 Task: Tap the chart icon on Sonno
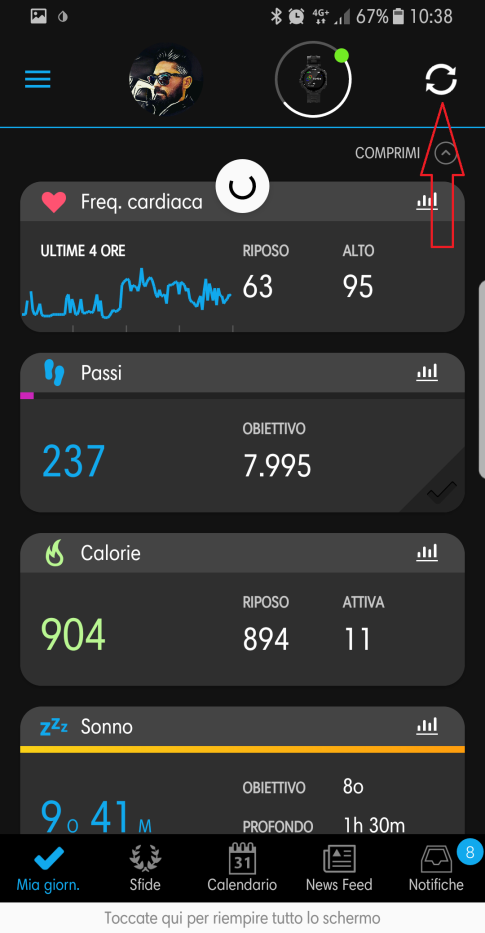point(427,726)
